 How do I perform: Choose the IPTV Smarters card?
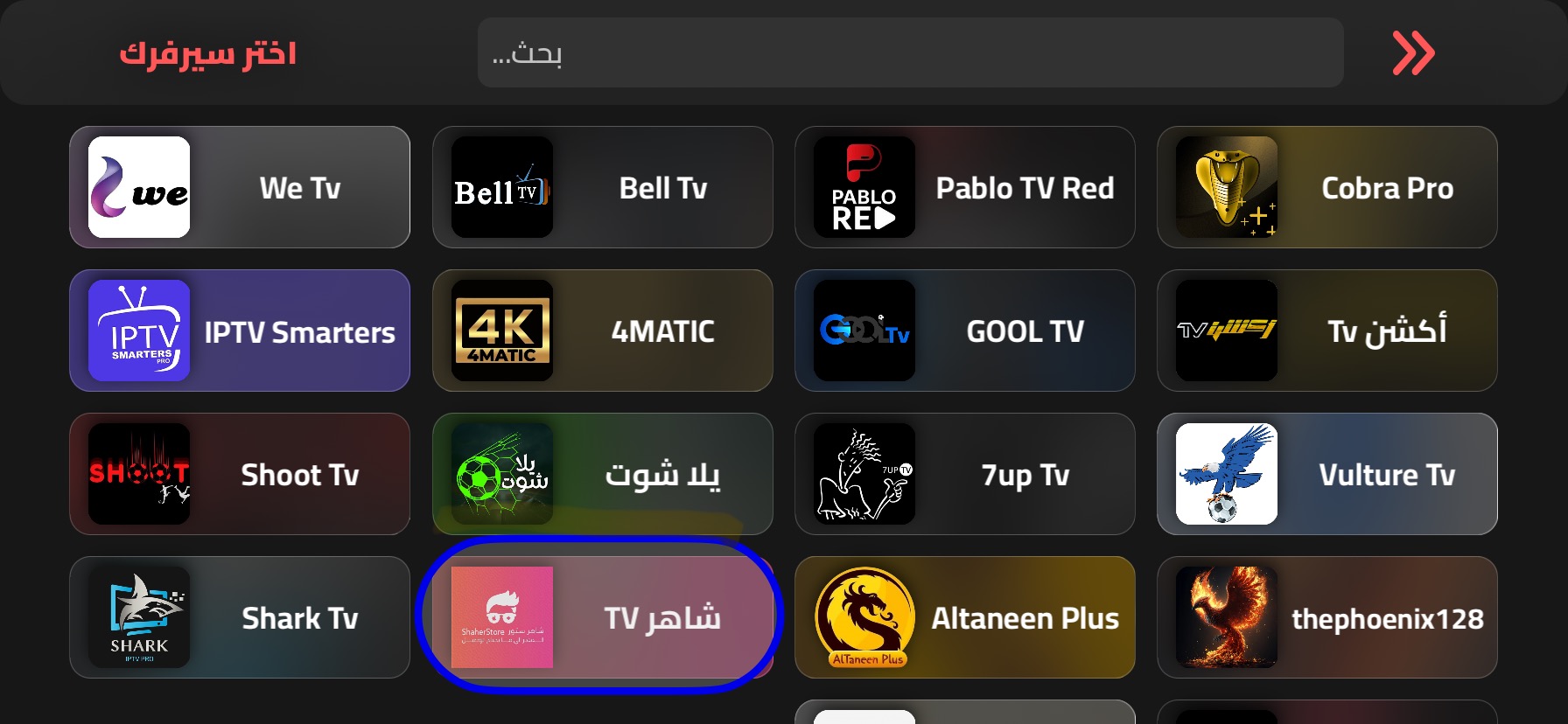click(240, 331)
